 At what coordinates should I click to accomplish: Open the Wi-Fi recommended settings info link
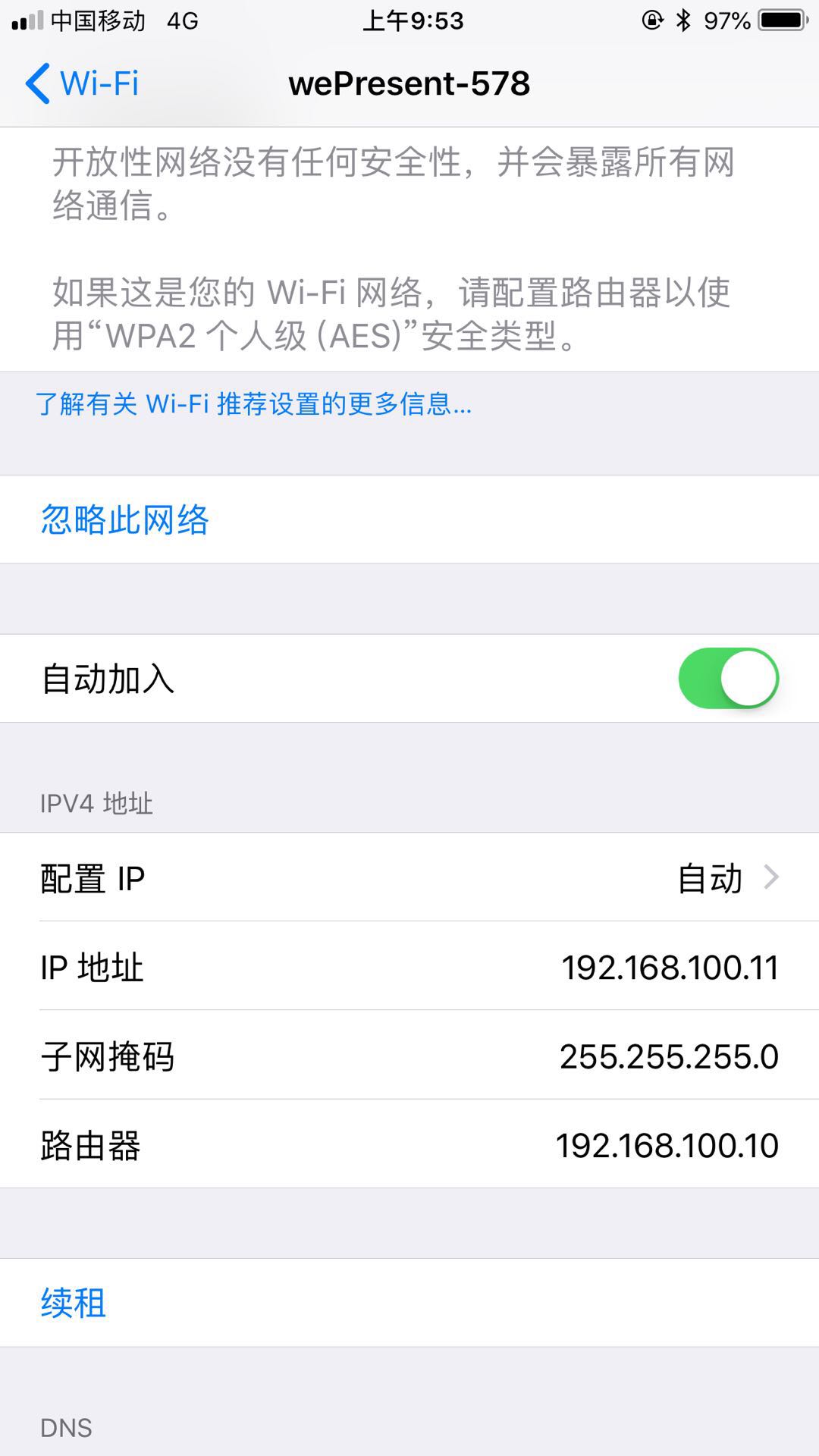(x=253, y=403)
